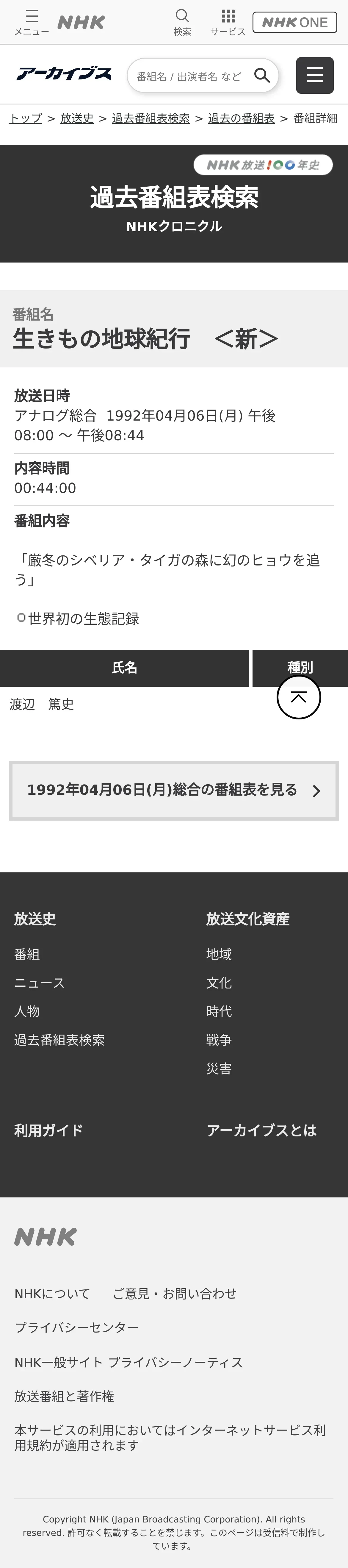The width and height of the screenshot is (348, 1568).
Task: Open the NHK放送100年史 badge
Action: [x=263, y=165]
